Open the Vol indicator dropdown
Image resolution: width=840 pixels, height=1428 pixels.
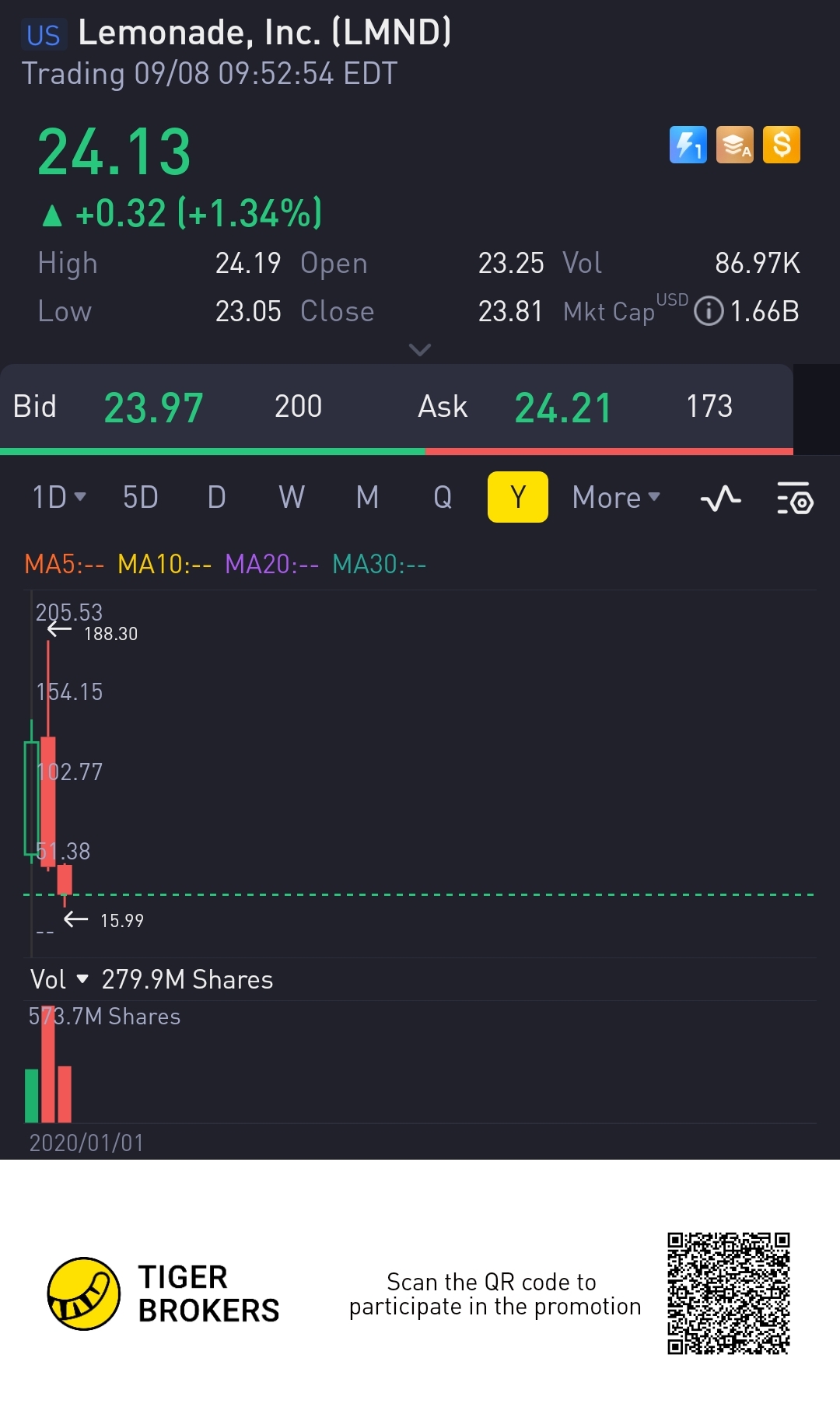[60, 979]
